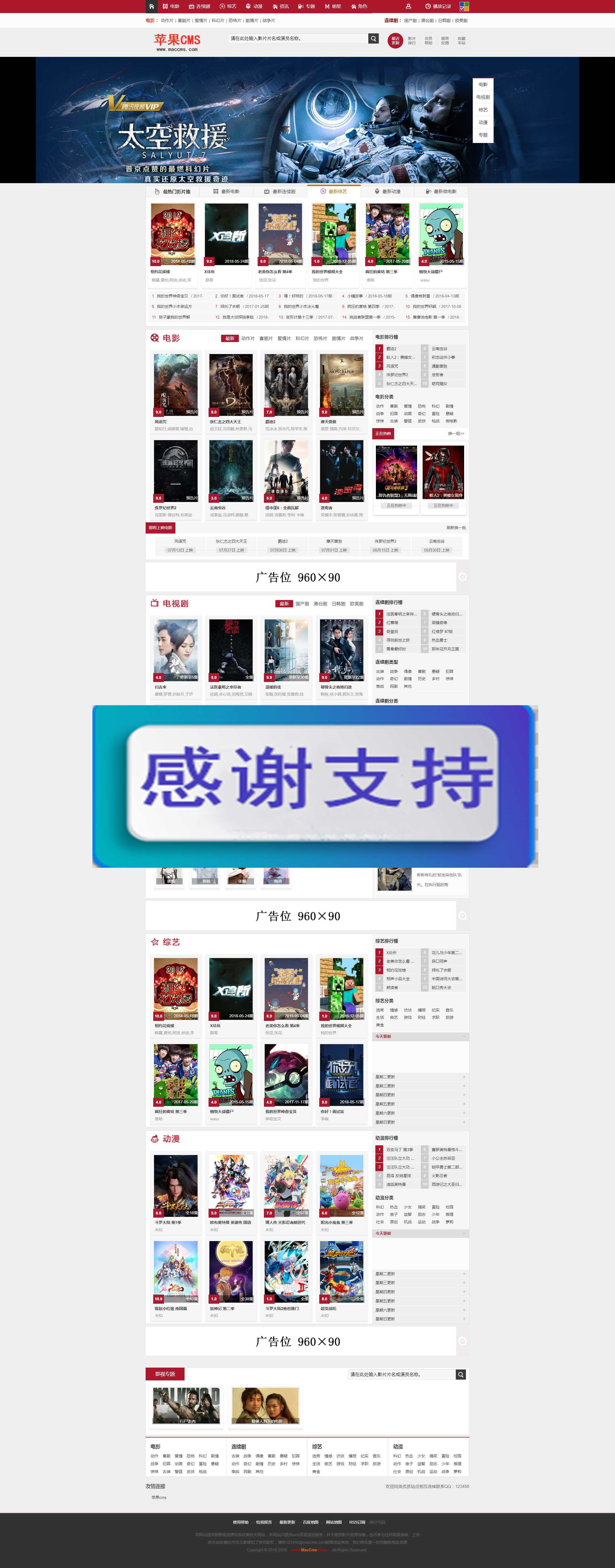Tap the header search magnifier button

373,38
